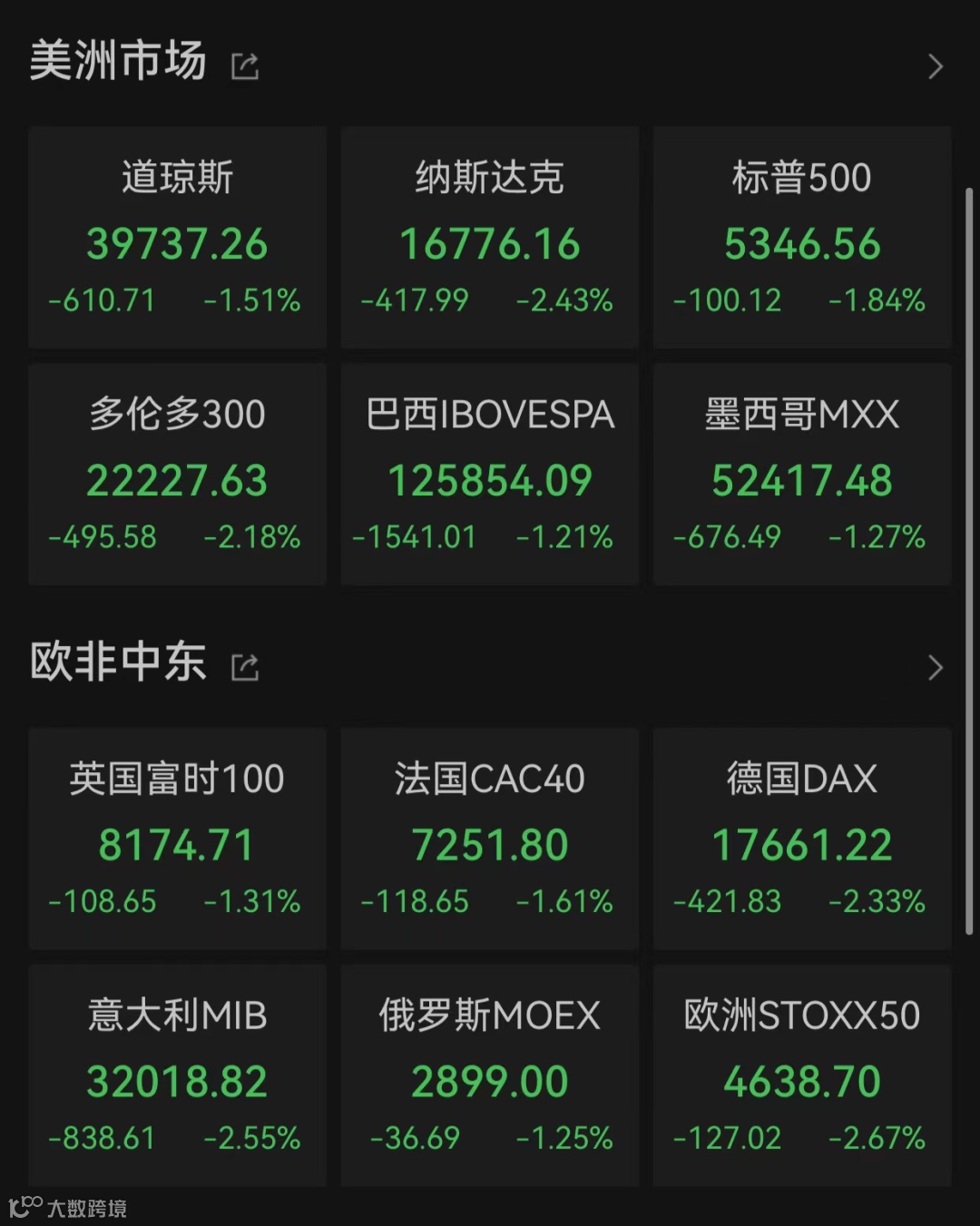
Task: Select the 巴西IBOVESPA card
Action: 490,474
